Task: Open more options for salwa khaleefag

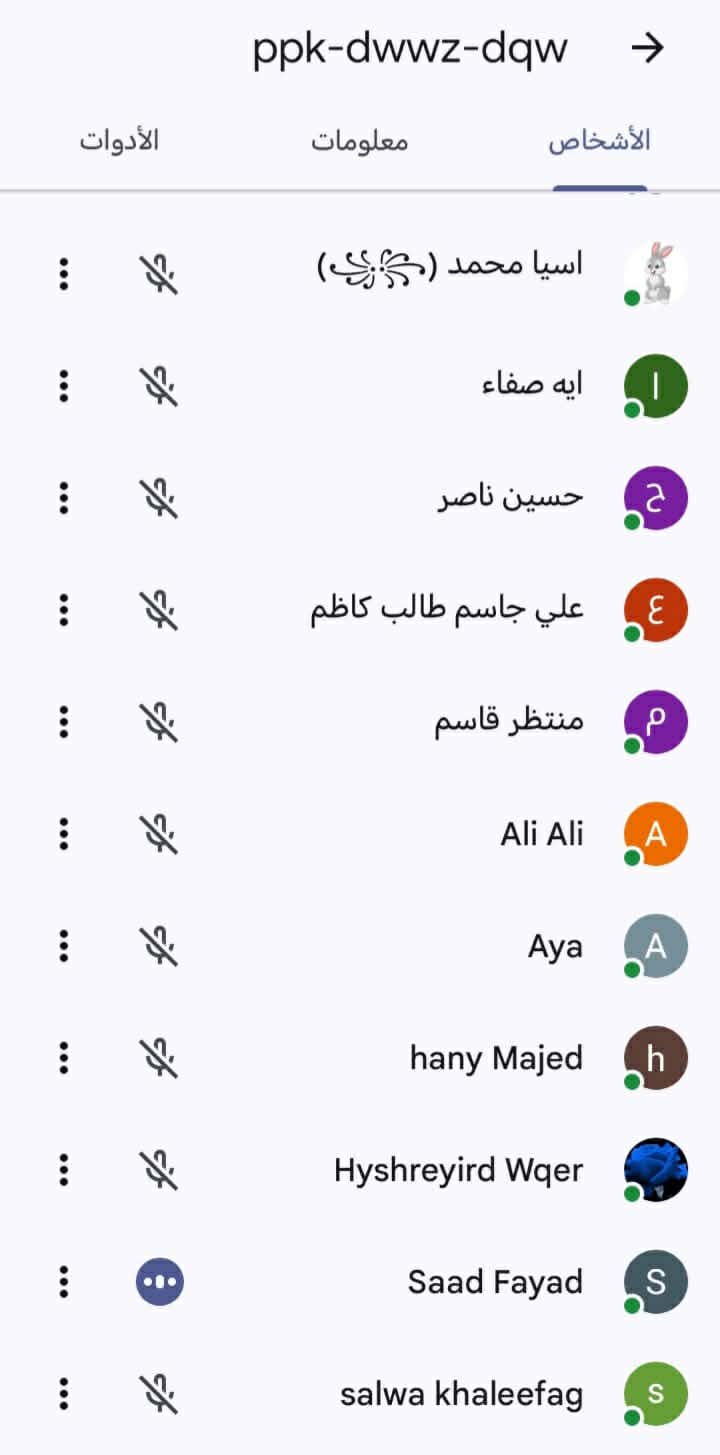Action: [x=64, y=1394]
